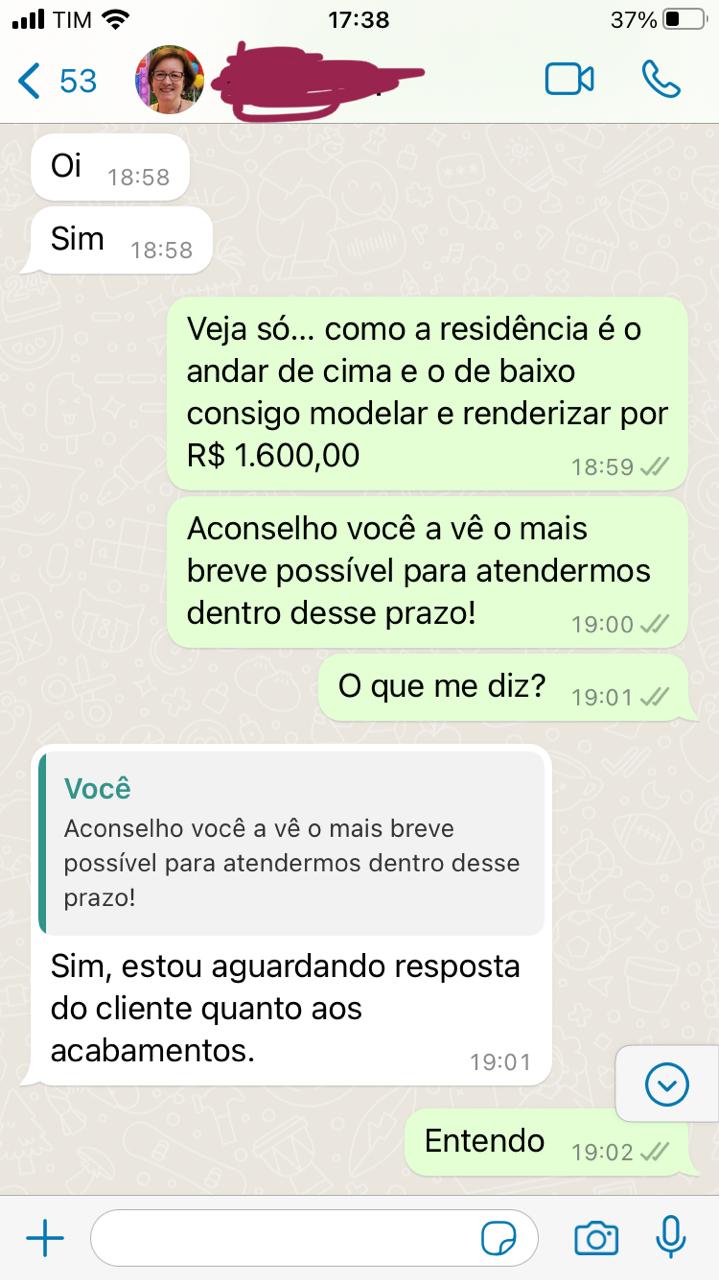Focus the message text field
719x1280 pixels.
[x=280, y=1240]
